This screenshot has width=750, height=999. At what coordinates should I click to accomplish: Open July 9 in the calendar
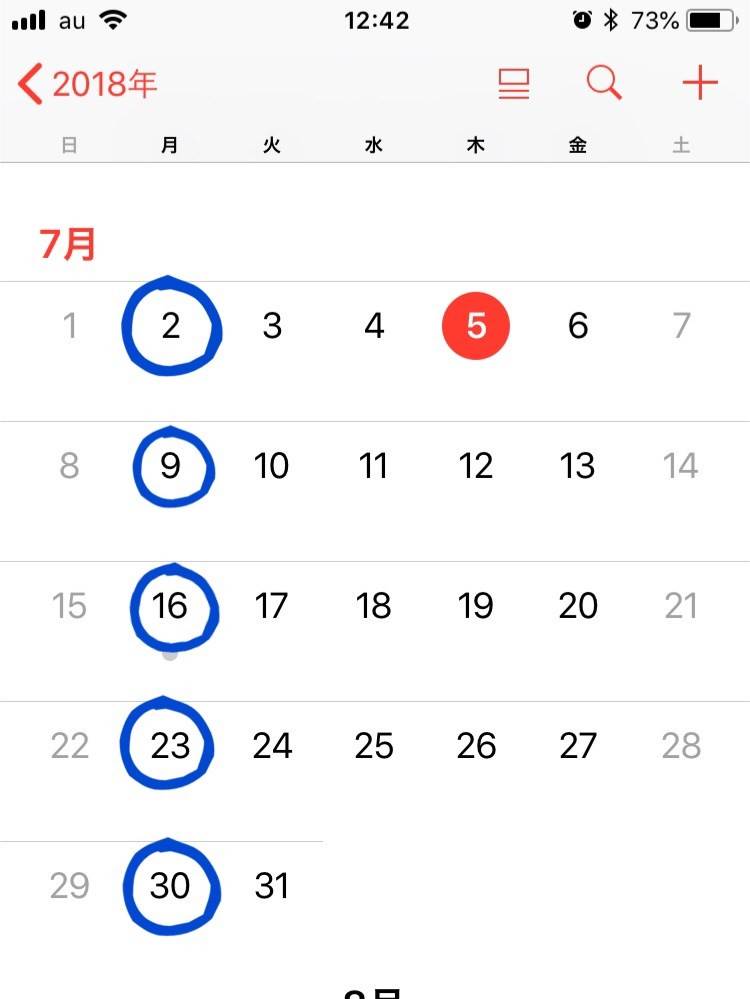click(171, 466)
